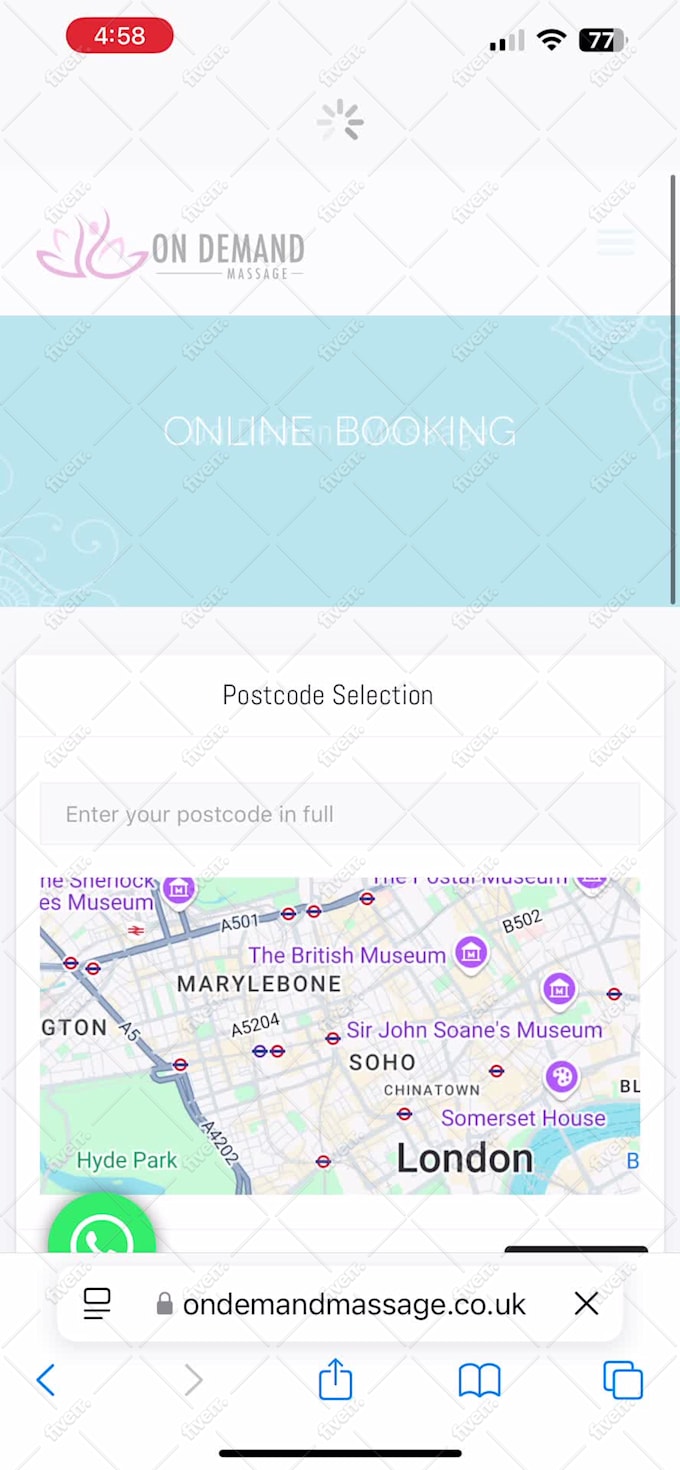Tap the ondemandmassage.co.uk address bar

coord(342,1304)
